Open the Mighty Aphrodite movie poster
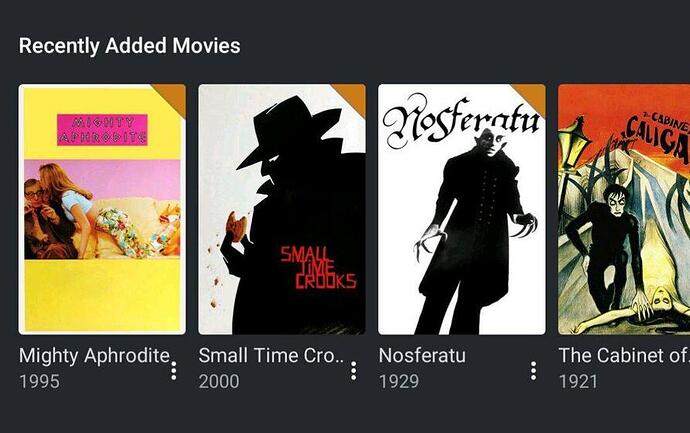 102,208
